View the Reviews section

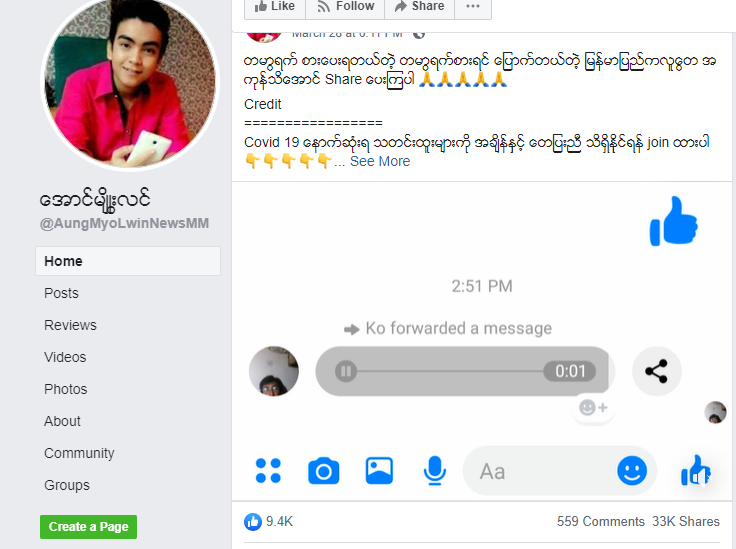70,325
